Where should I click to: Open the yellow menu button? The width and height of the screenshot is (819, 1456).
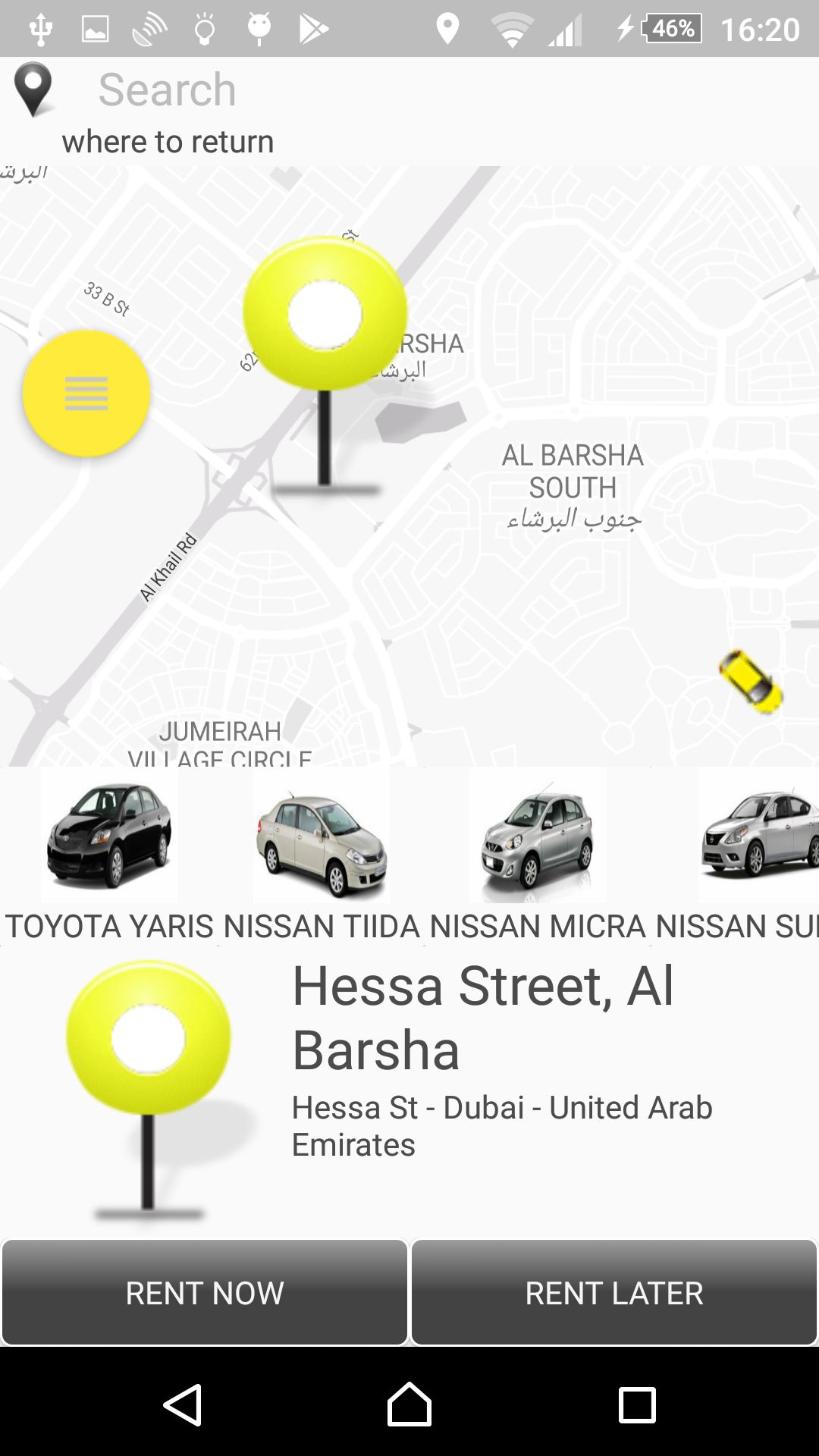pos(86,393)
